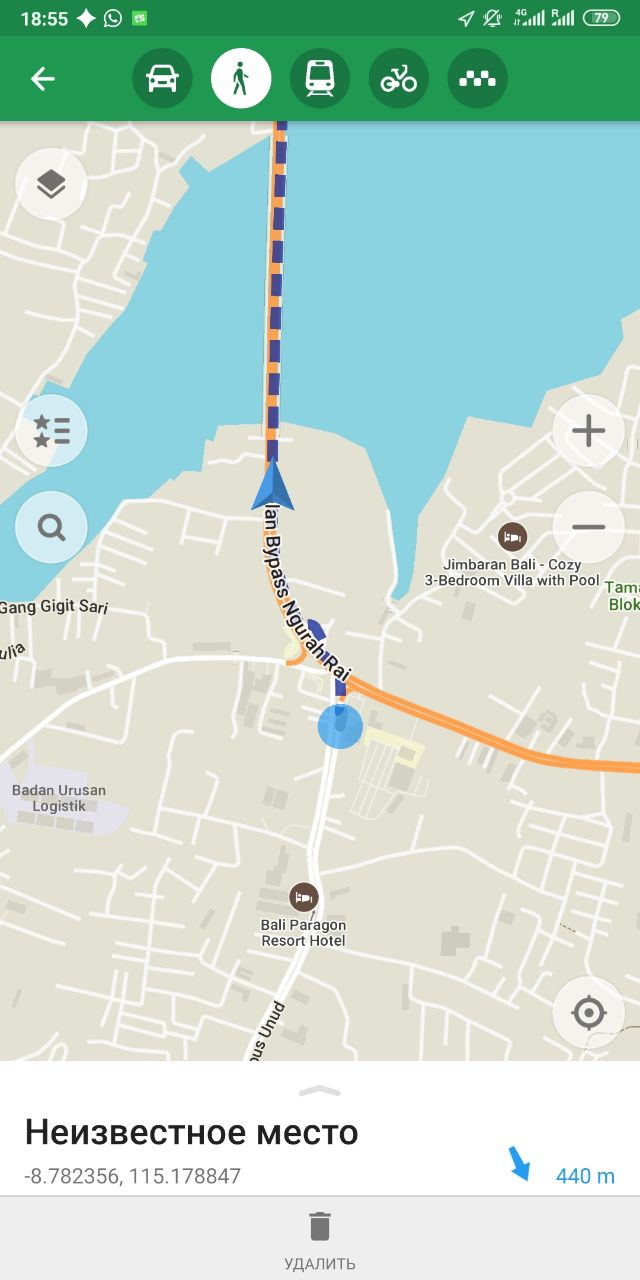
Task: Go back using the top-left arrow
Action: click(42, 79)
